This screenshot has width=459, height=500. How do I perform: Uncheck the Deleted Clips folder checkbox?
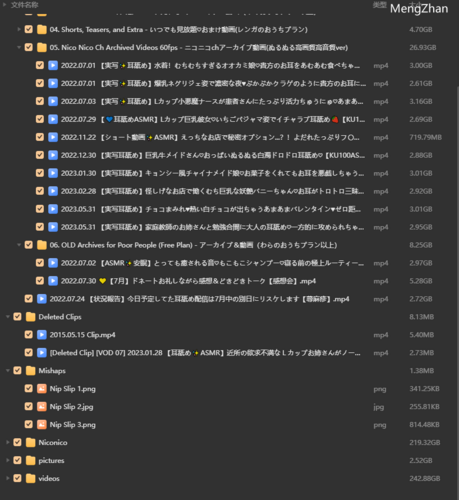[17, 317]
